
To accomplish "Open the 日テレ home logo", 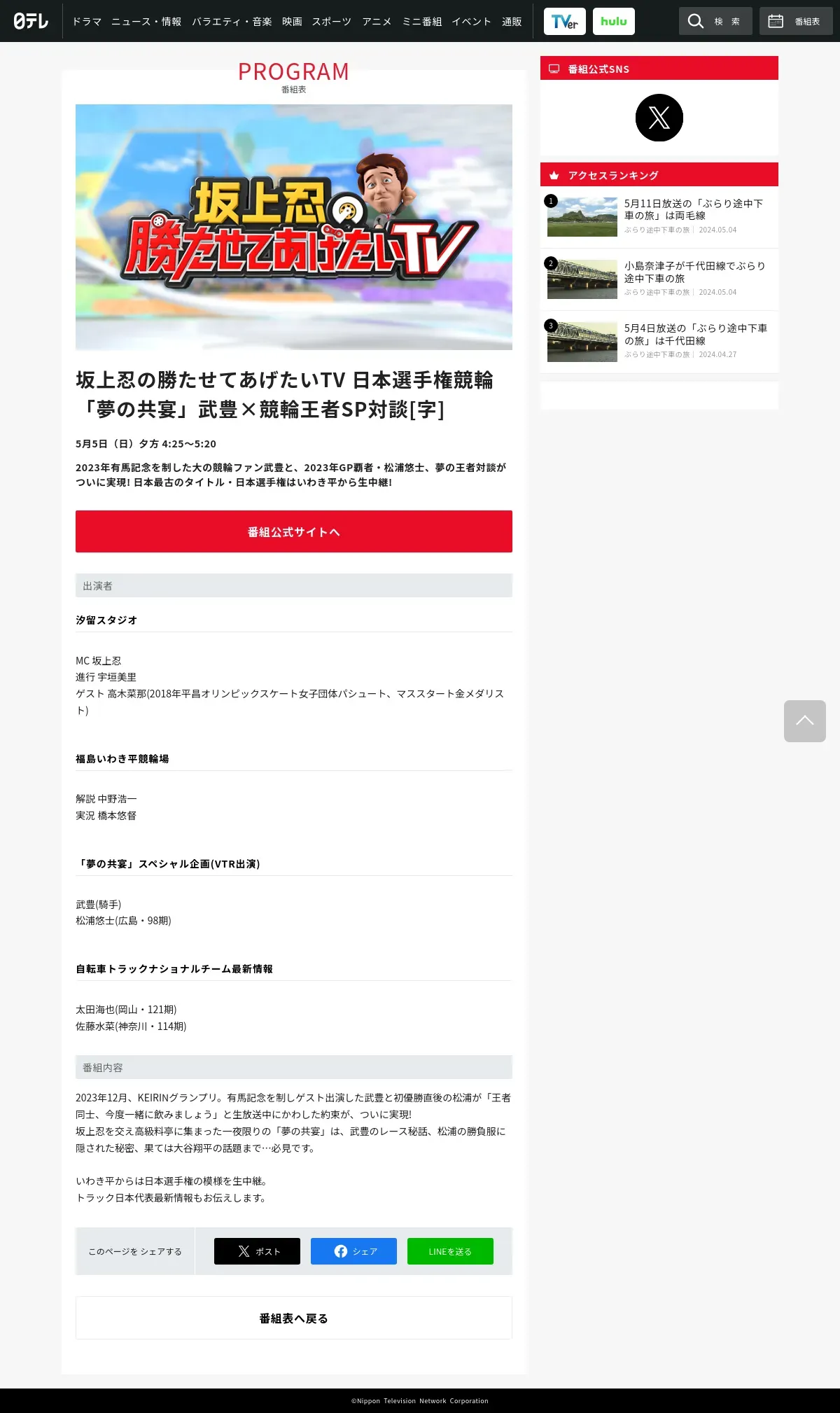I will [x=31, y=21].
